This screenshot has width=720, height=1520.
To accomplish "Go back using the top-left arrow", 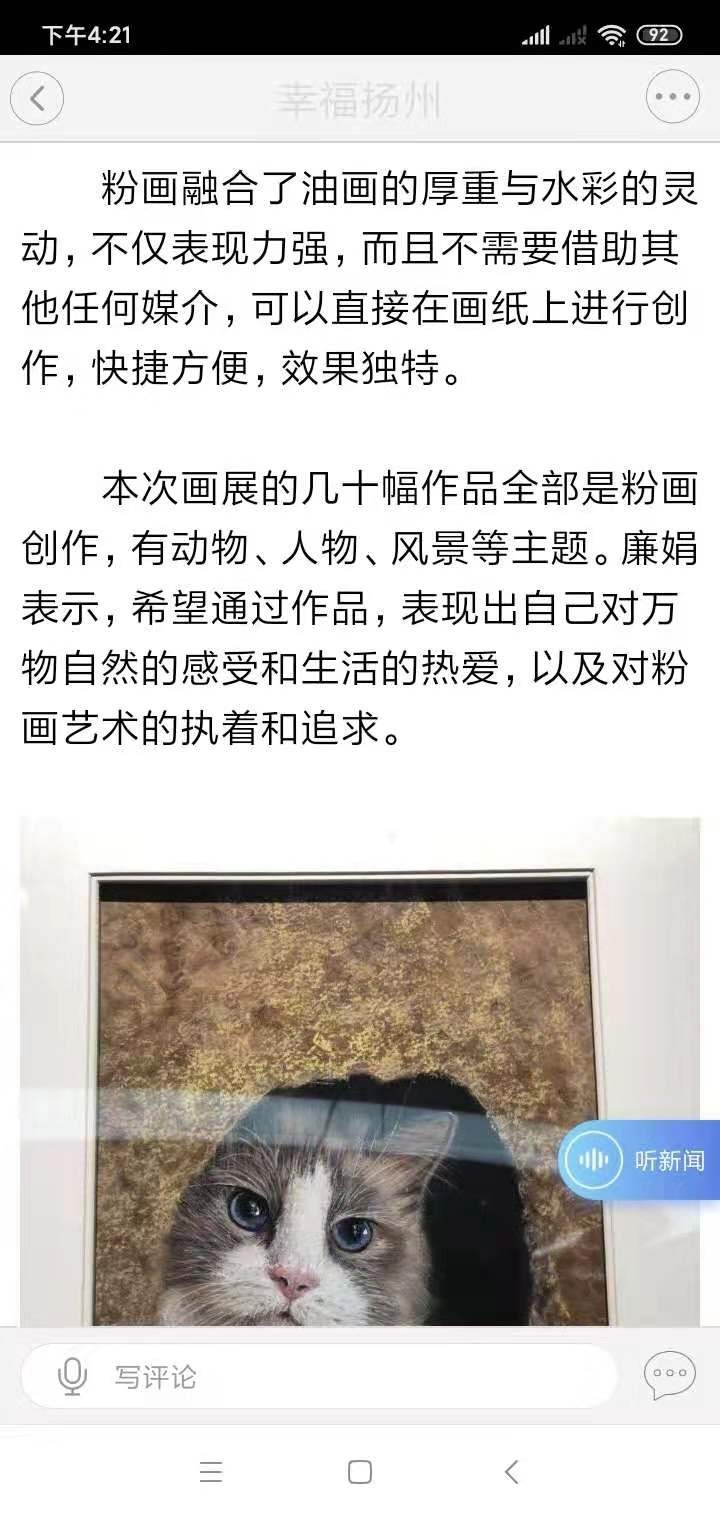I will [37, 98].
